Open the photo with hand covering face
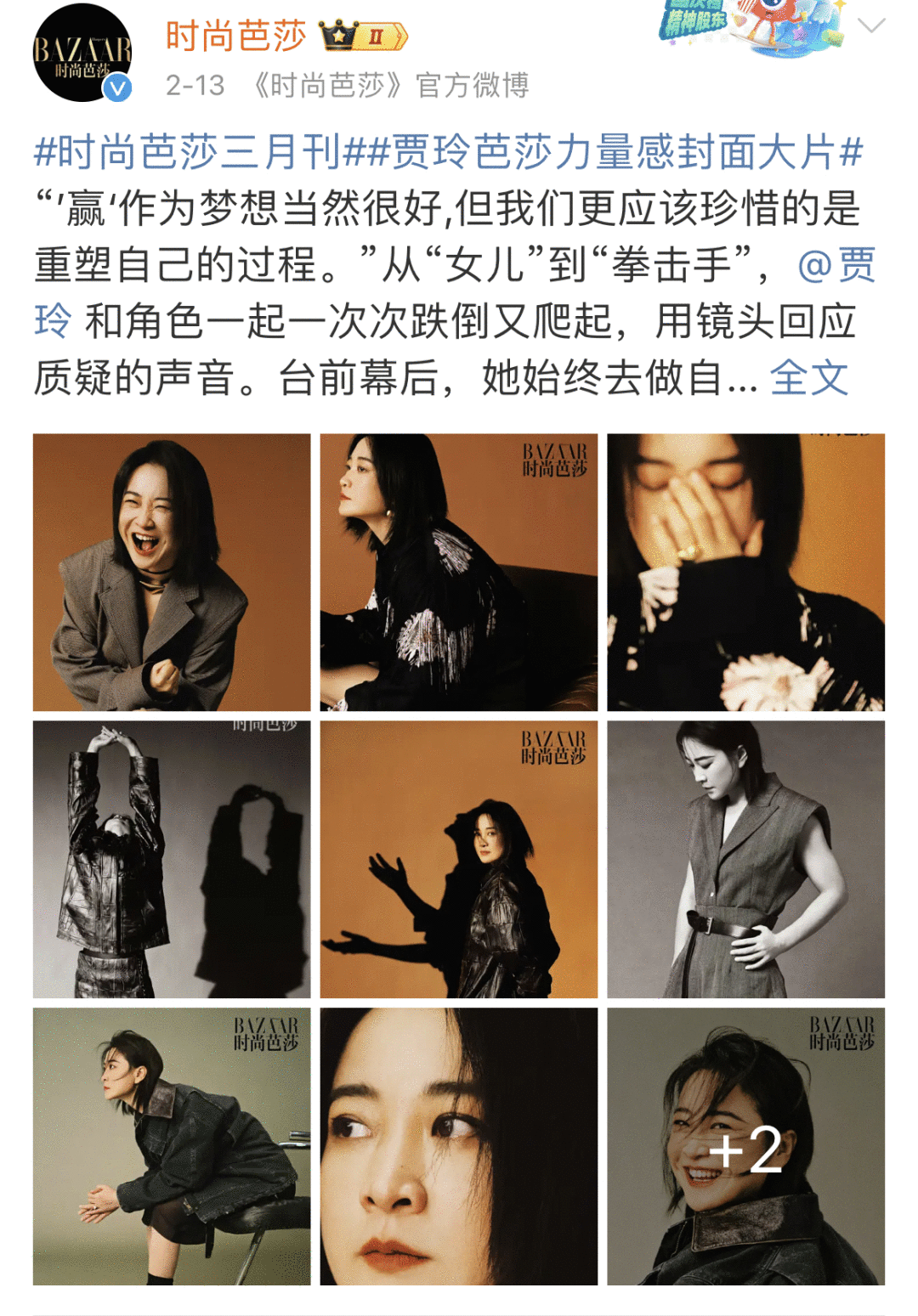This screenshot has height=1316, width=918. click(x=745, y=572)
